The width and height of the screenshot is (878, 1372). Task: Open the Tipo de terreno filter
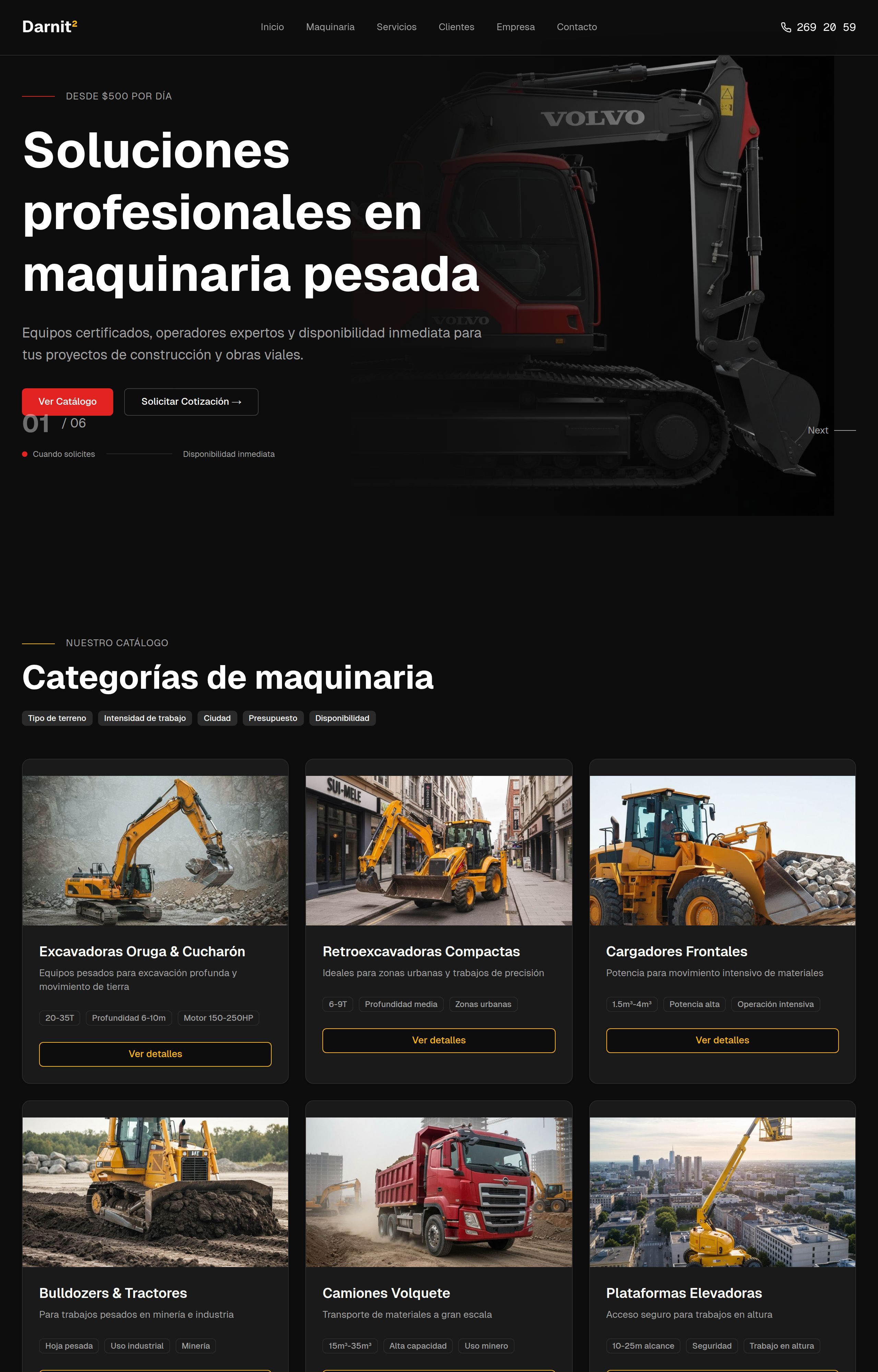[x=57, y=718]
